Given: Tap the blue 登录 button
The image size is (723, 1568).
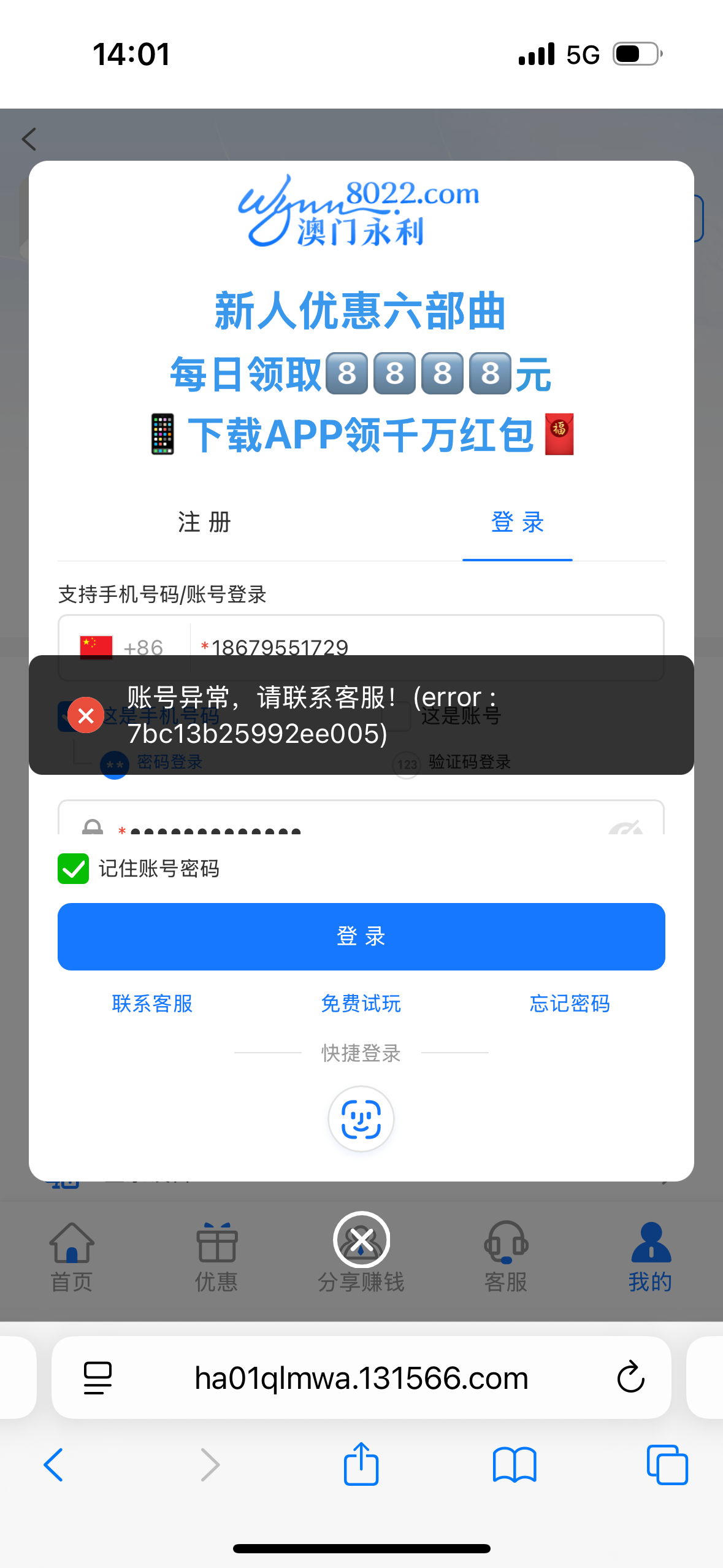Looking at the screenshot, I should click(x=361, y=936).
